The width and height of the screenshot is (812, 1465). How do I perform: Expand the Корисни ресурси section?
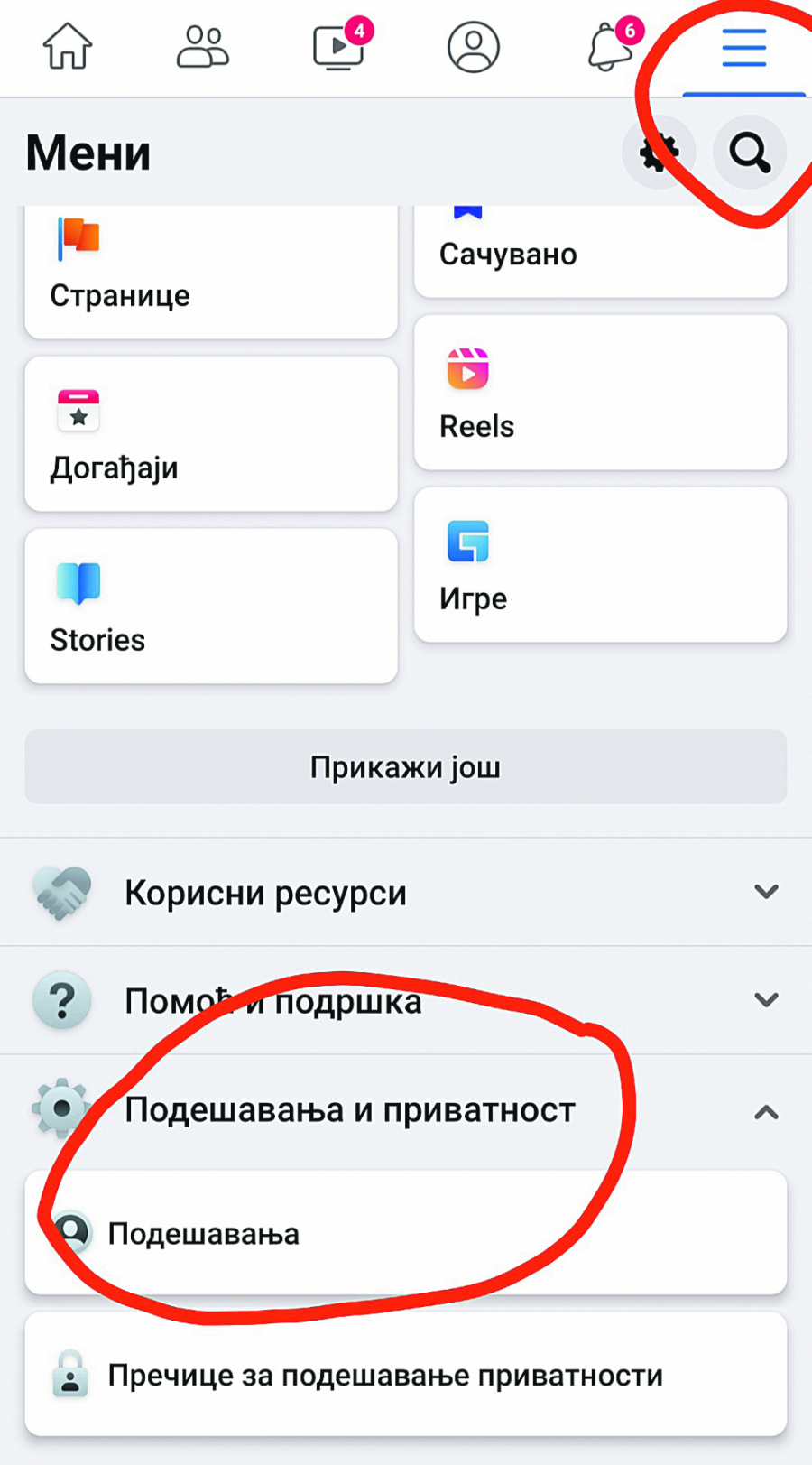[x=405, y=892]
